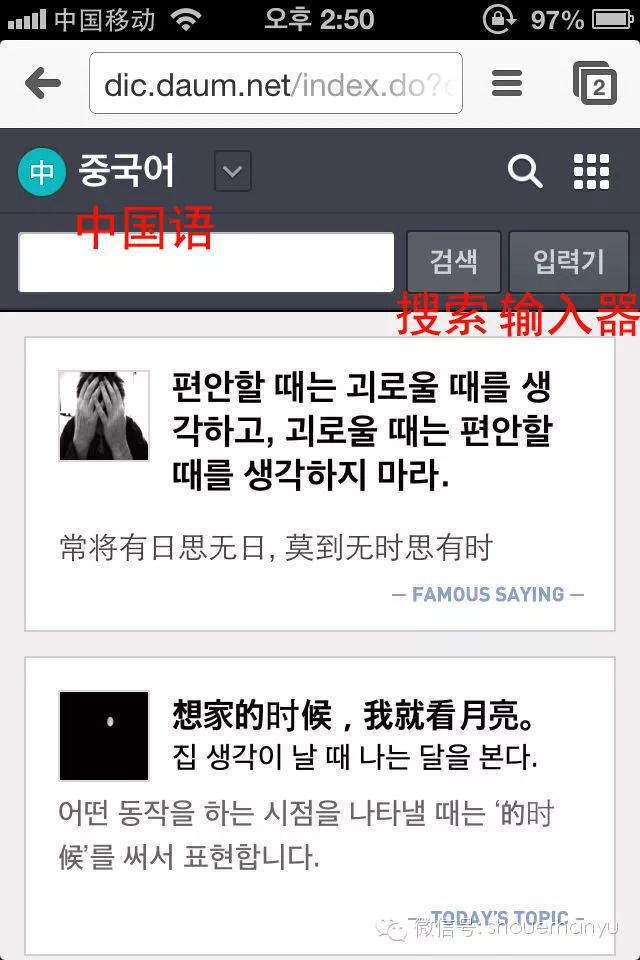Tap the dic.daum.net address bar
The image size is (640, 960).
[x=276, y=84]
